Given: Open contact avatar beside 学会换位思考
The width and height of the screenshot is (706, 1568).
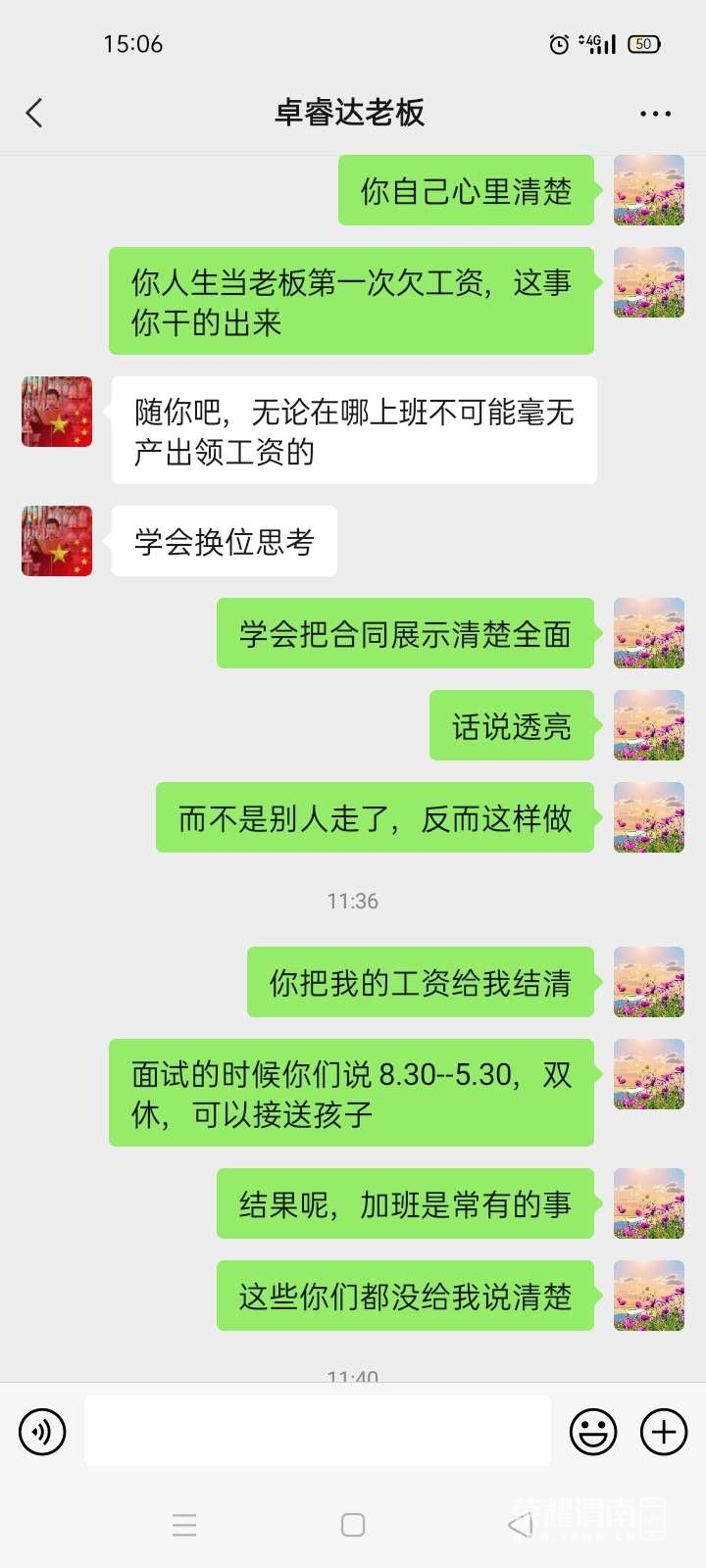Looking at the screenshot, I should 57,541.
